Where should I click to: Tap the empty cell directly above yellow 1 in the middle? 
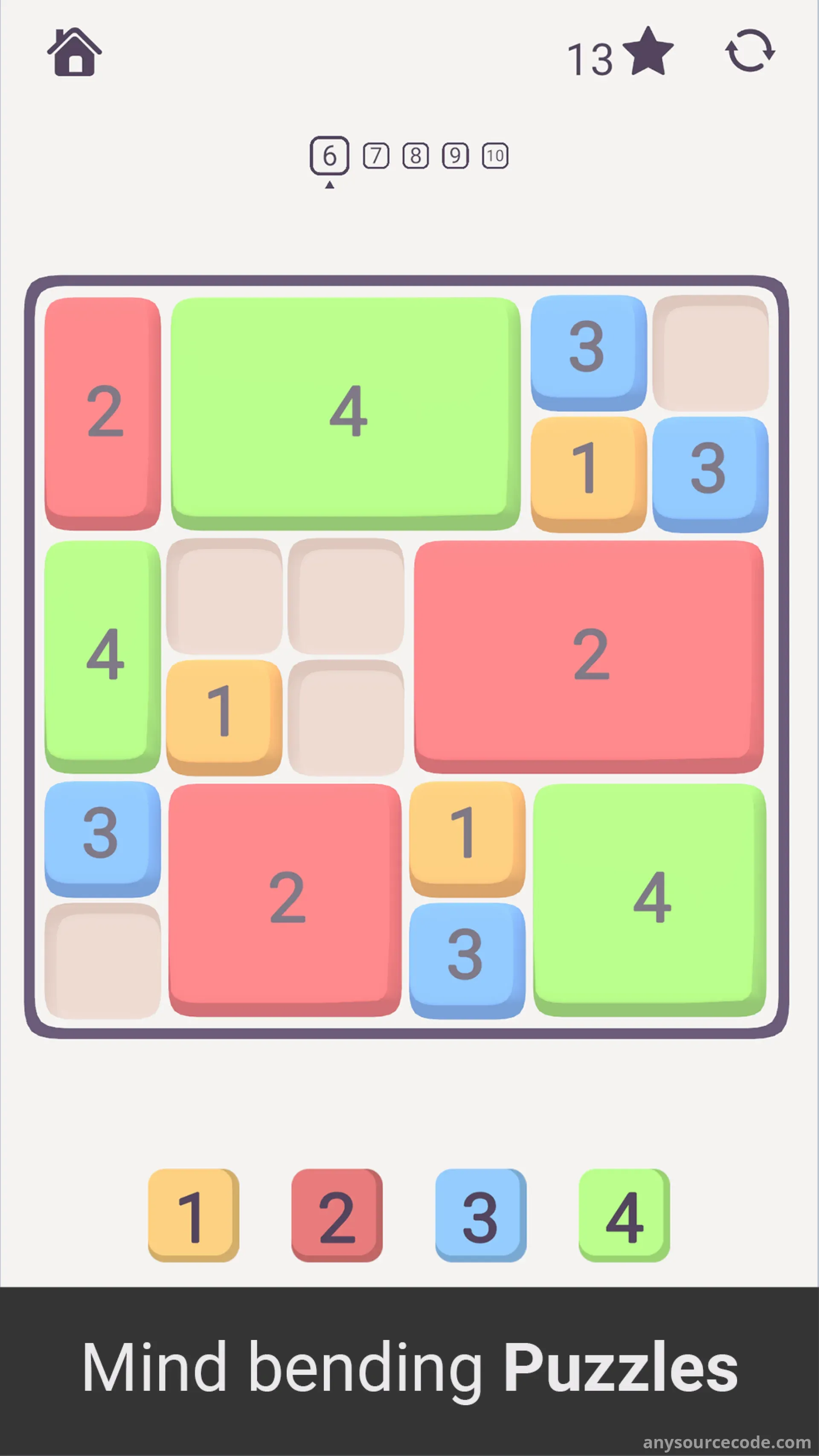pos(224,596)
